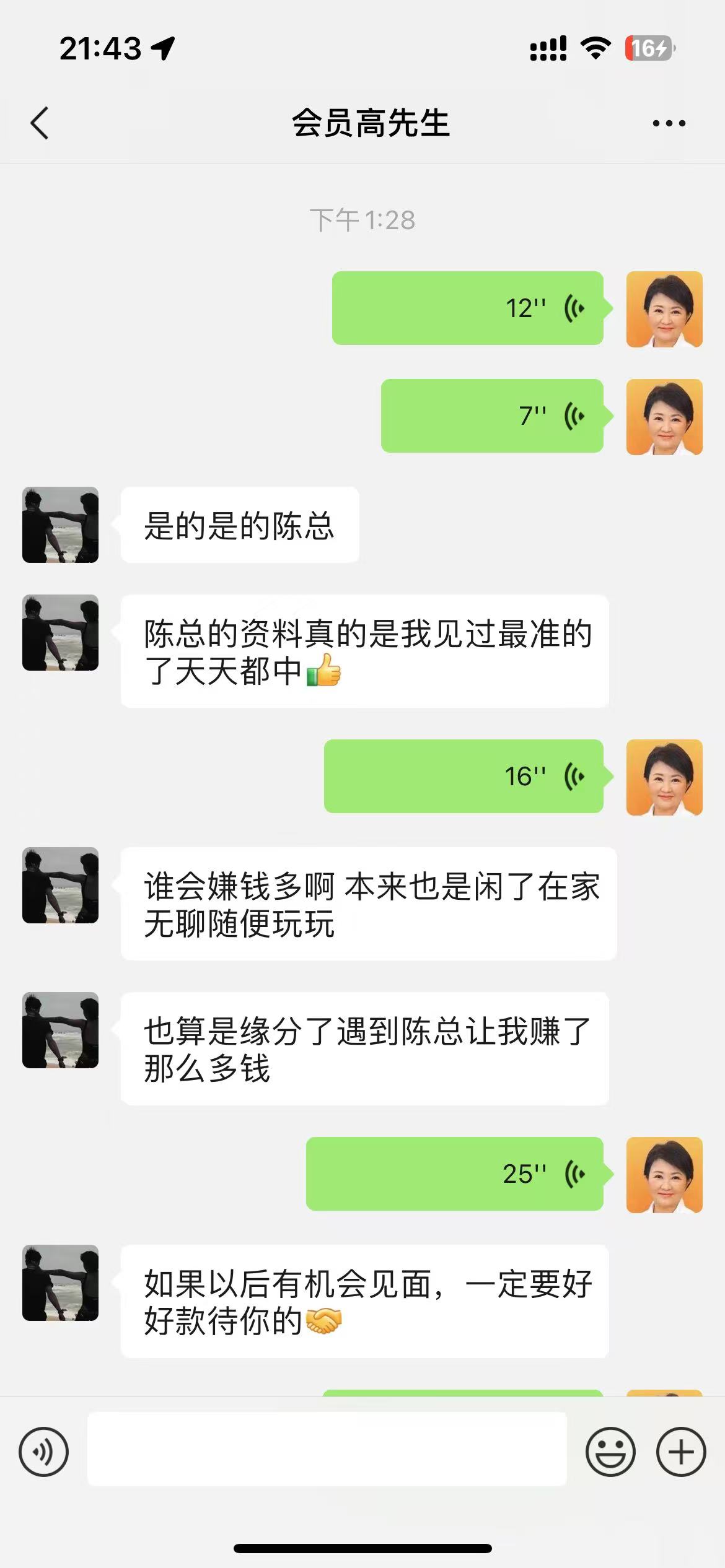Viewport: 725px width, 1568px height.
Task: Play the 12-second voice message
Action: coord(467,308)
